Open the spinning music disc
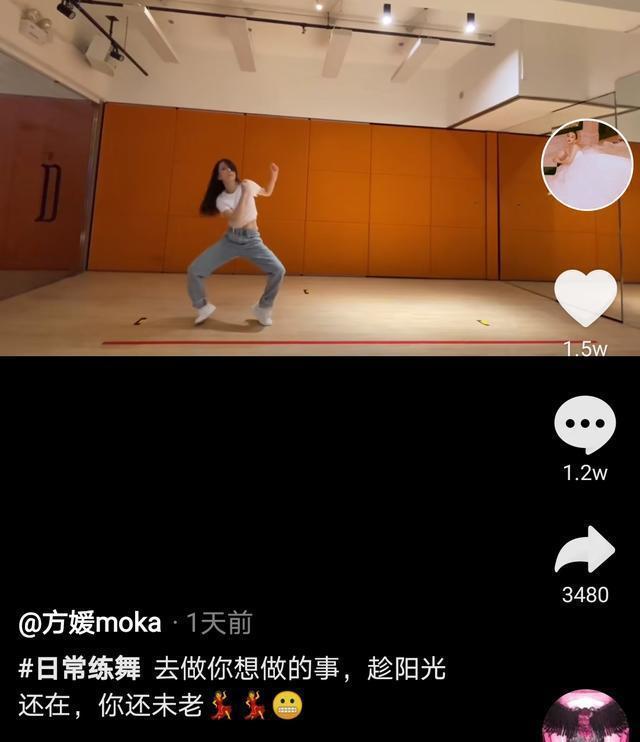This screenshot has height=742, width=640. point(586,718)
